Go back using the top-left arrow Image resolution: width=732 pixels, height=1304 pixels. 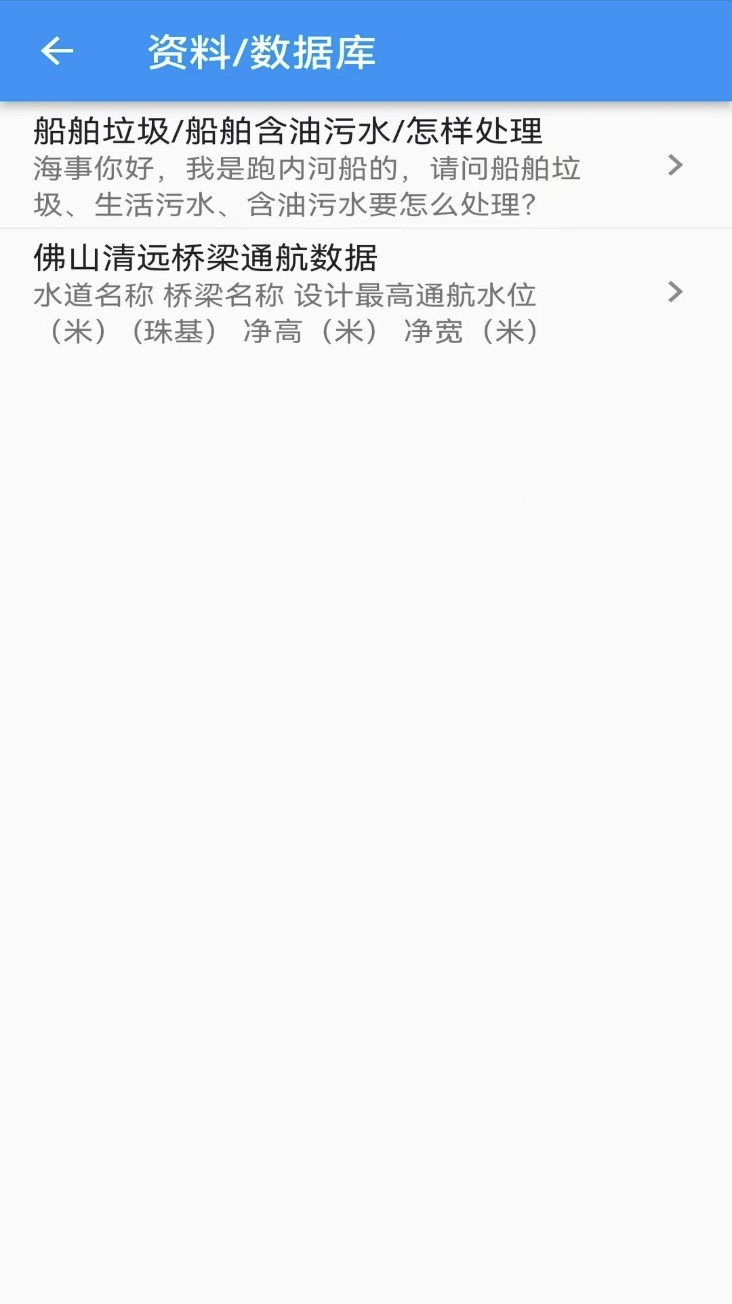pyautogui.click(x=57, y=51)
